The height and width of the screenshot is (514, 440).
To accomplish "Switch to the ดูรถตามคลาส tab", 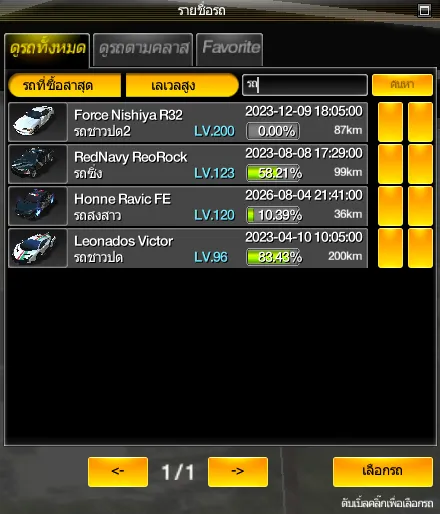I will coord(143,49).
